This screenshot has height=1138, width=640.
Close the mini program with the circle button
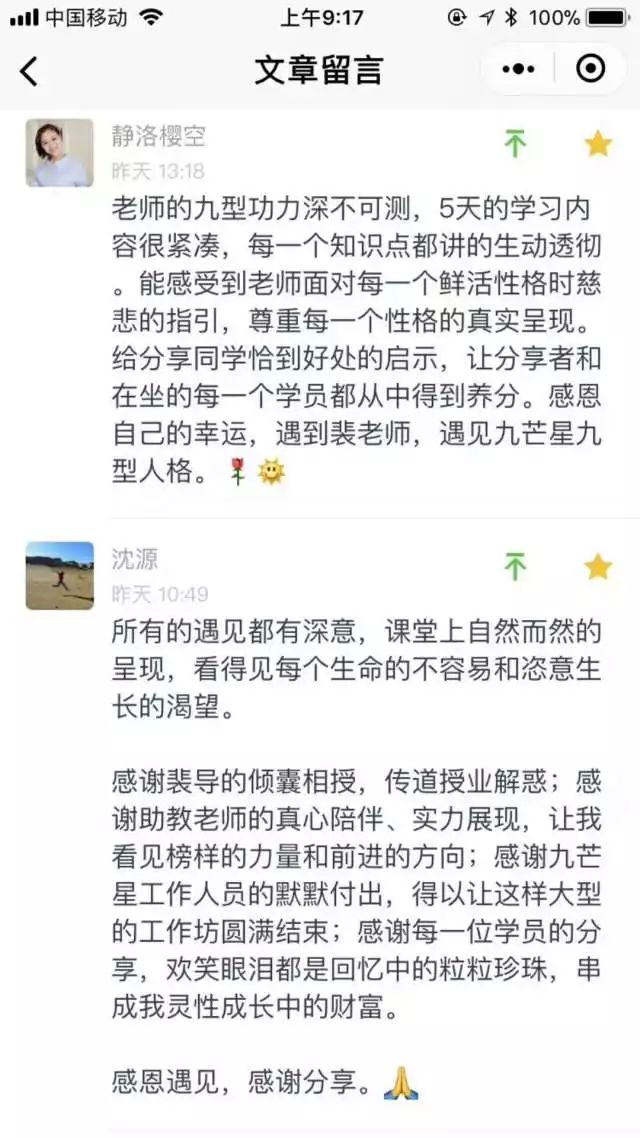[x=590, y=69]
